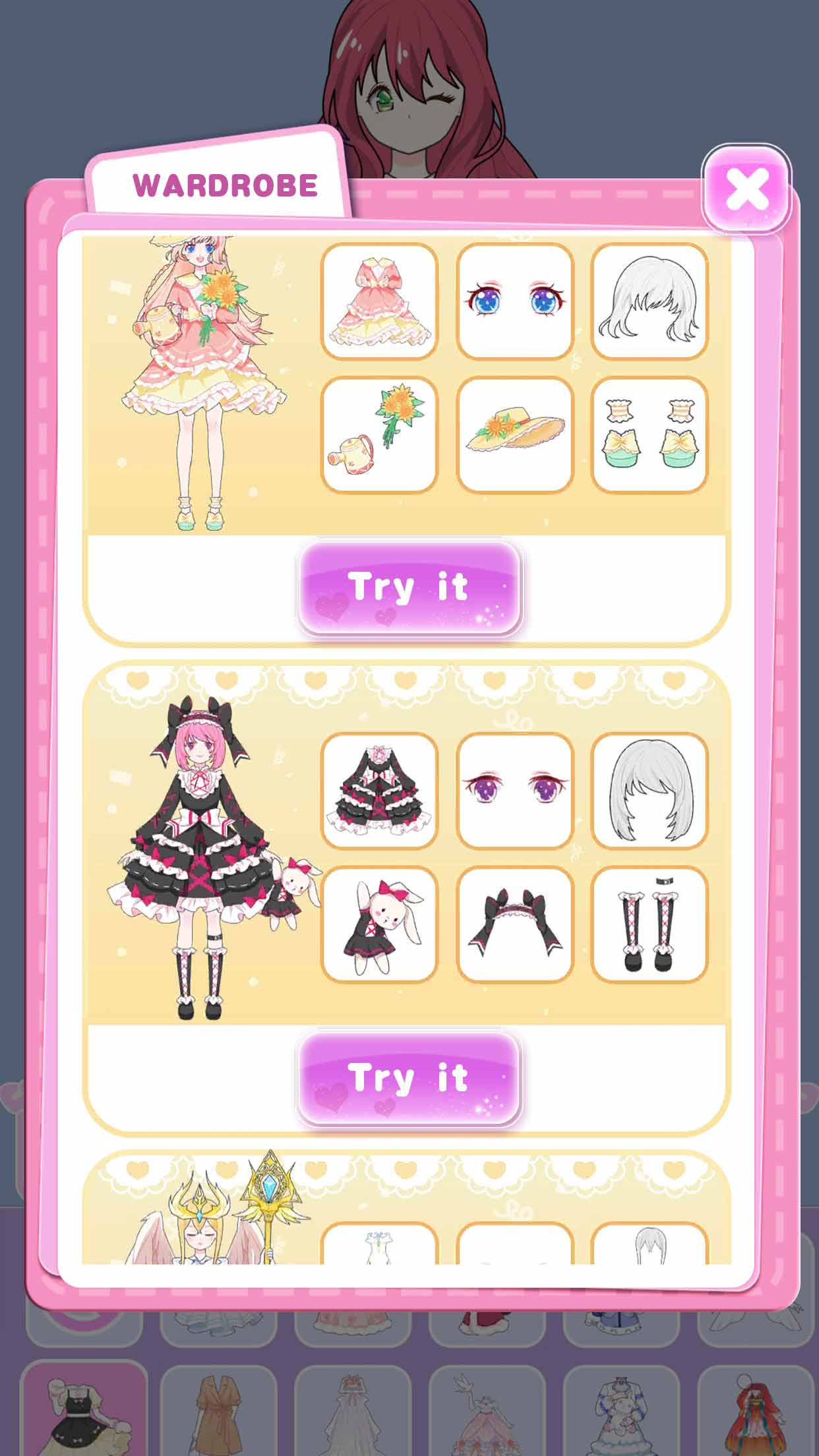Close the Wardrobe popup
Image resolution: width=819 pixels, height=1456 pixels.
click(x=746, y=189)
